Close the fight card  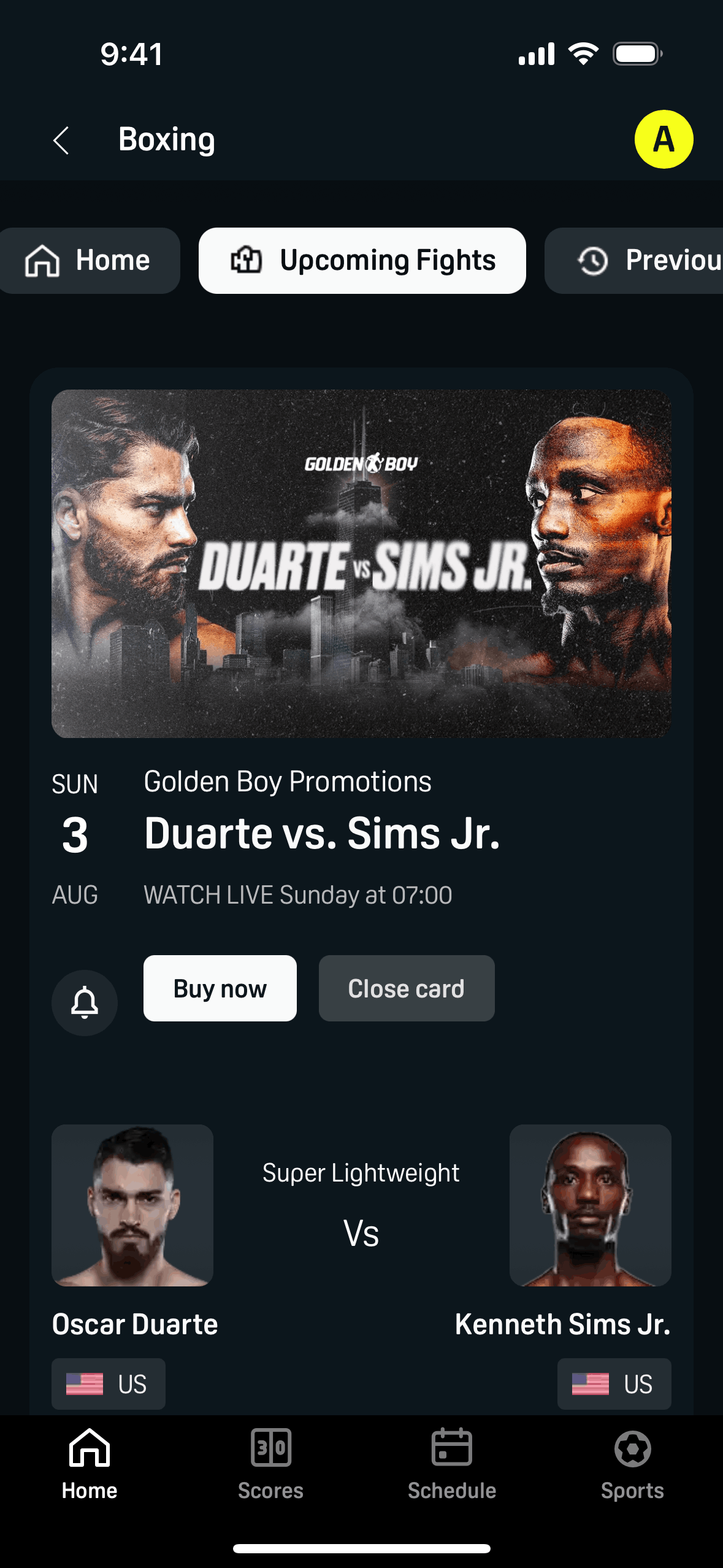tap(406, 988)
